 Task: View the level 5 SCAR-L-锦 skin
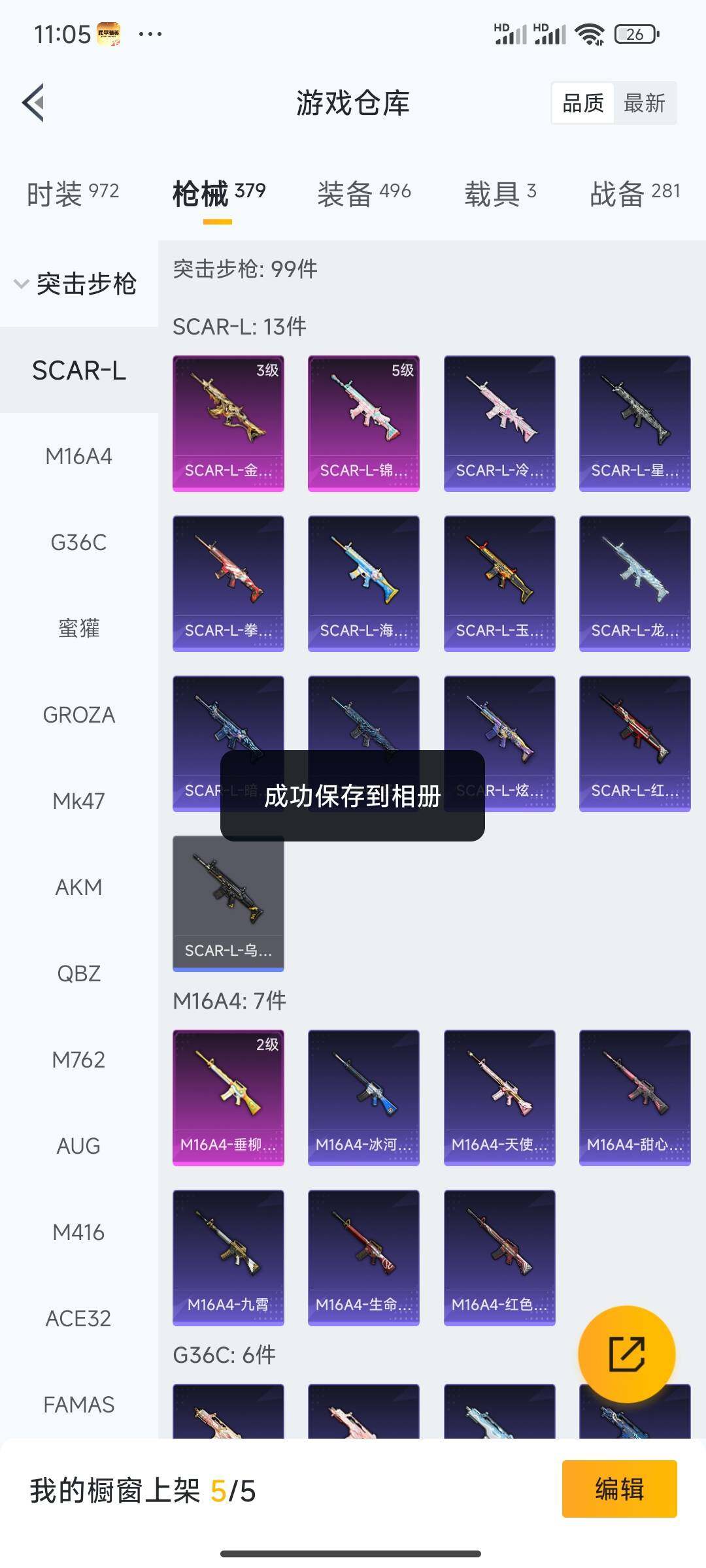click(x=363, y=423)
